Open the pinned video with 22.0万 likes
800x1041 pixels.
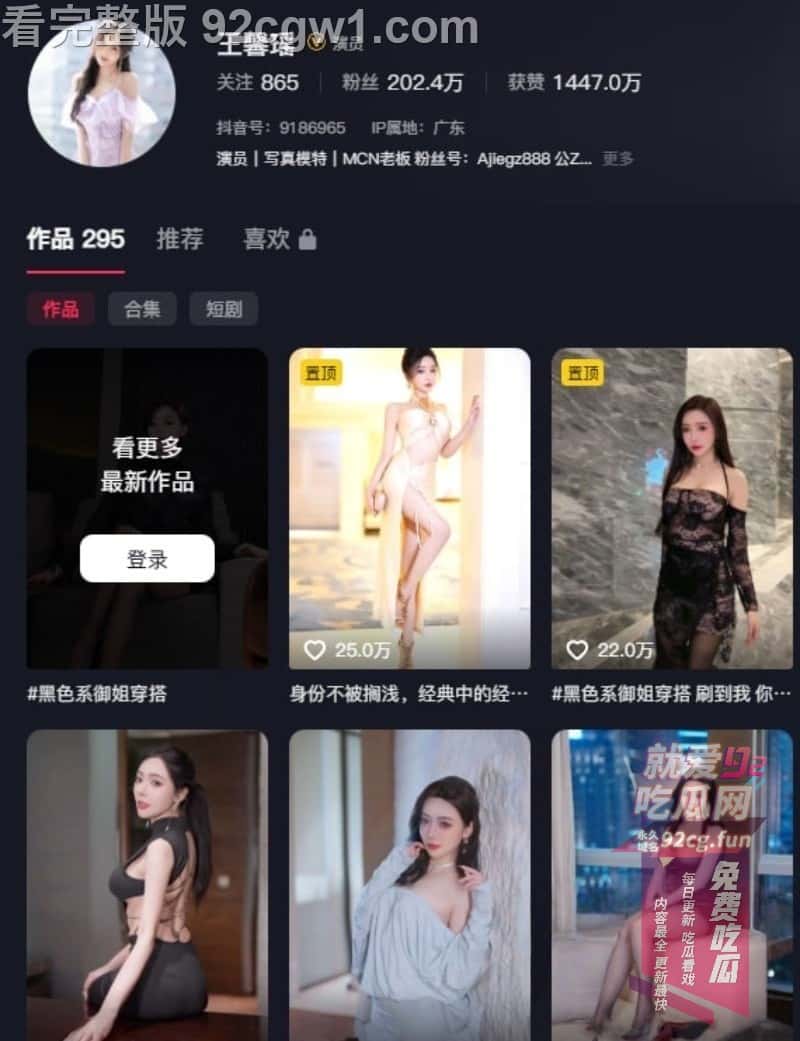click(x=672, y=508)
